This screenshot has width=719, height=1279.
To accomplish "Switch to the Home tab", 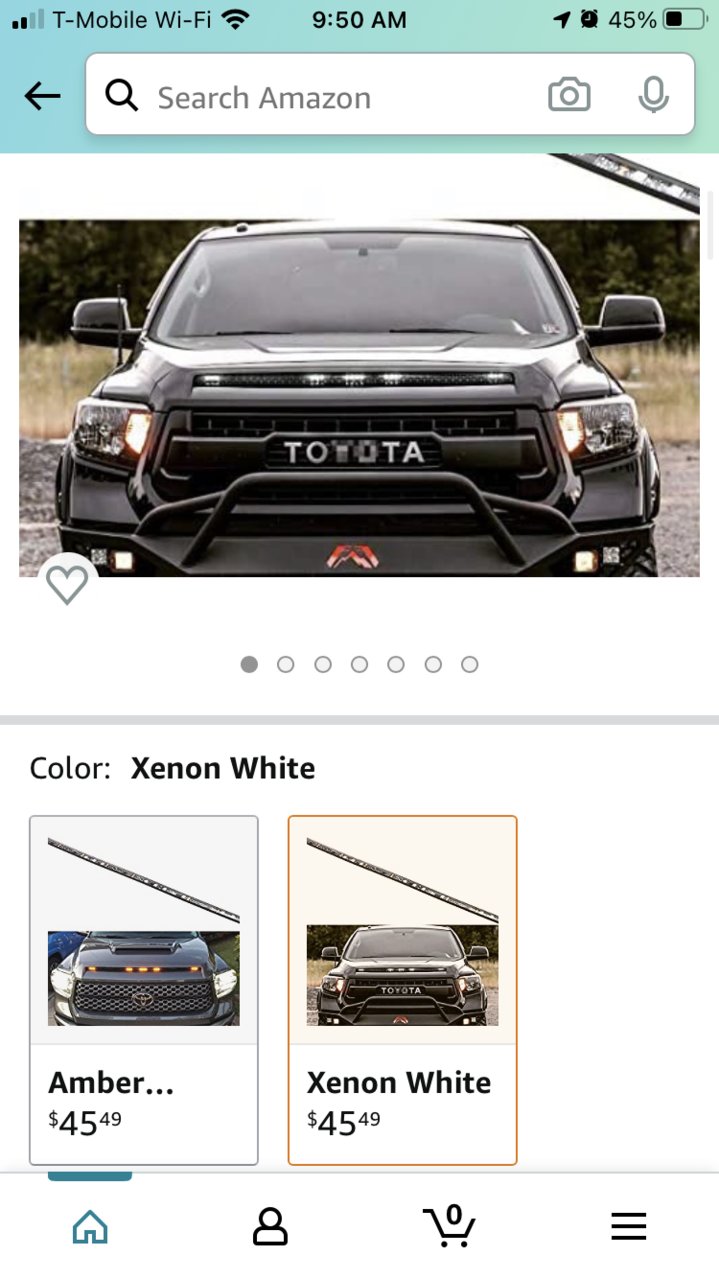I will [x=90, y=1226].
